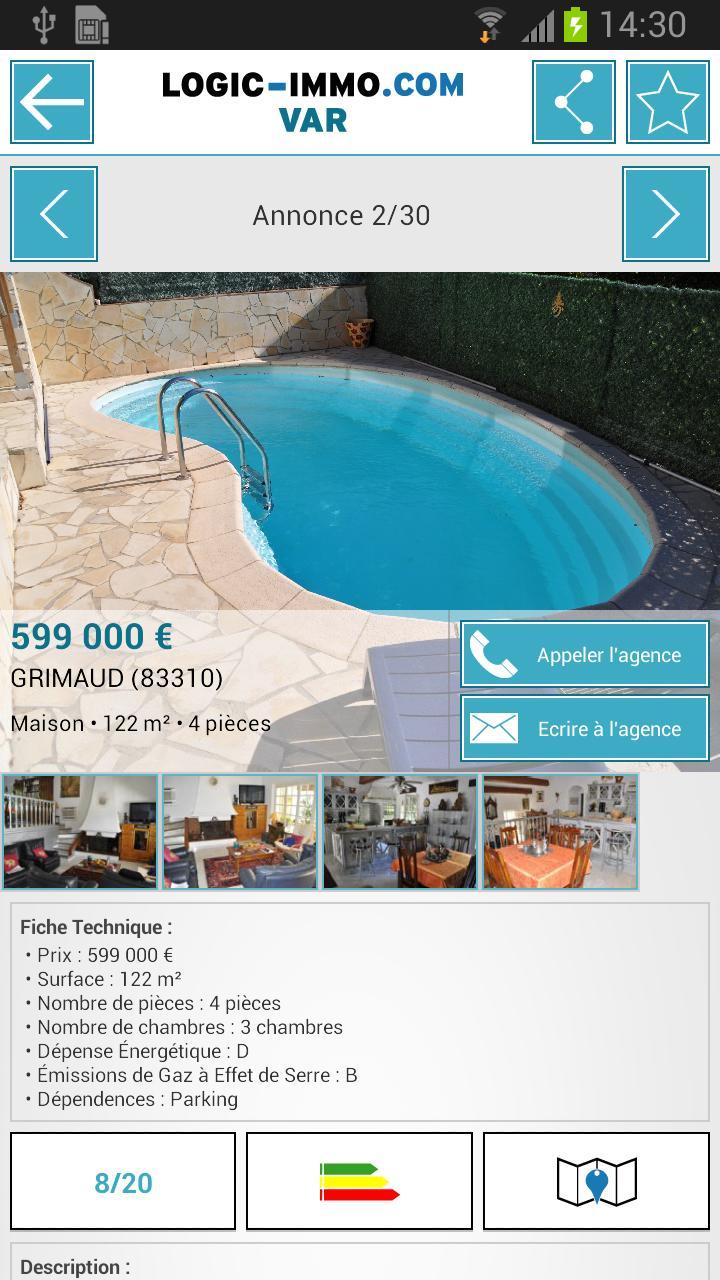Tap Ecrire à l'agence button
This screenshot has height=1280, width=720.
click(585, 729)
